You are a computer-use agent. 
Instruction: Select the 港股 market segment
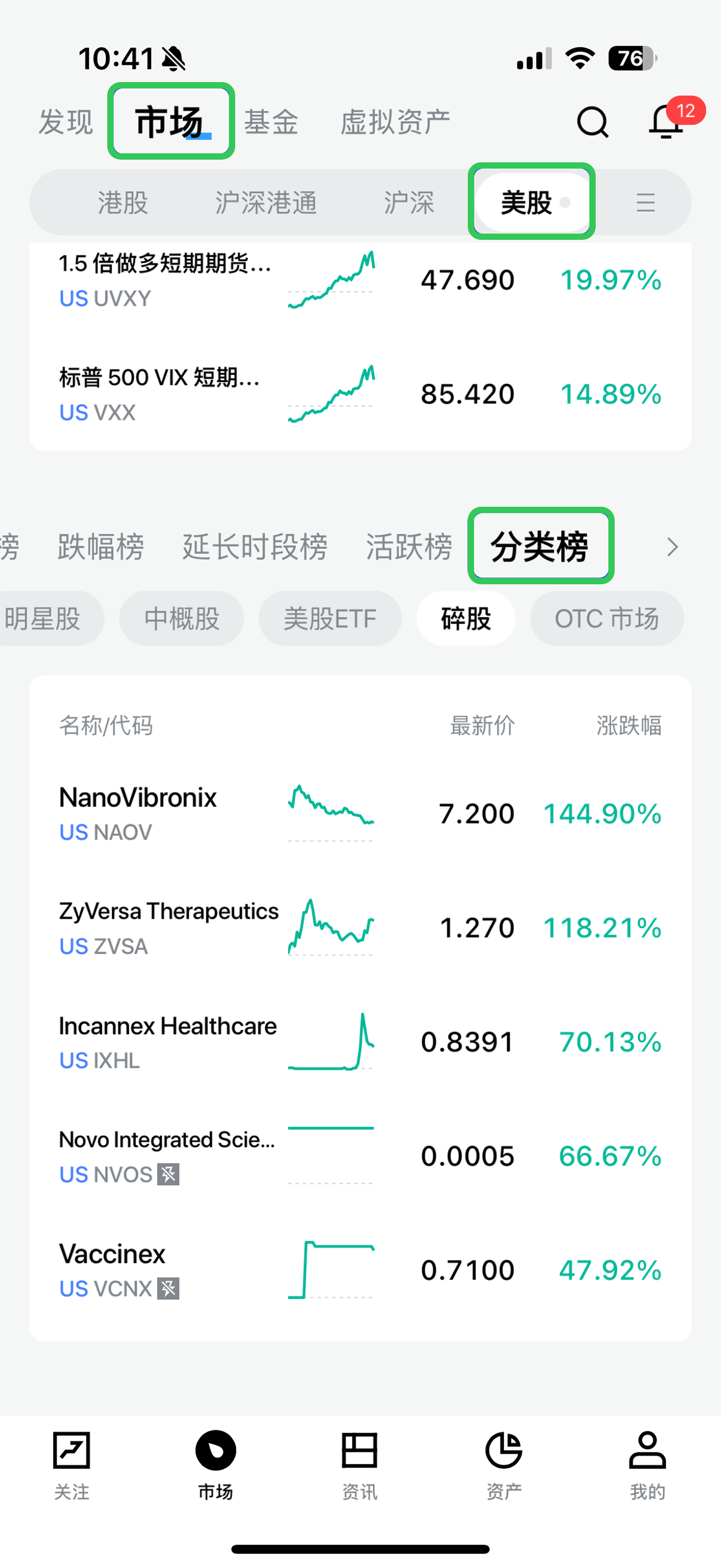[123, 202]
